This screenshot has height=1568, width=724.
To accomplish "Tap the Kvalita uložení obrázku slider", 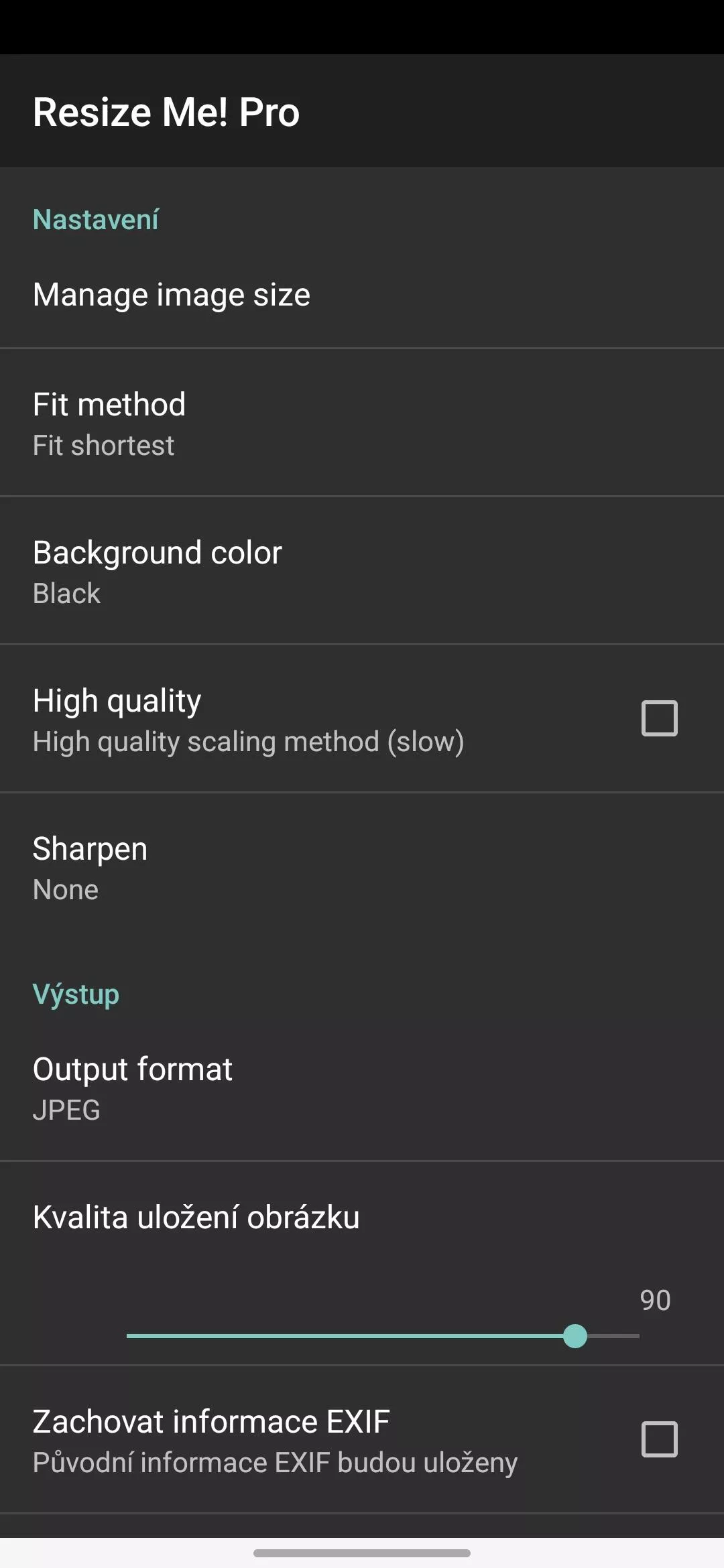I will (382, 1335).
